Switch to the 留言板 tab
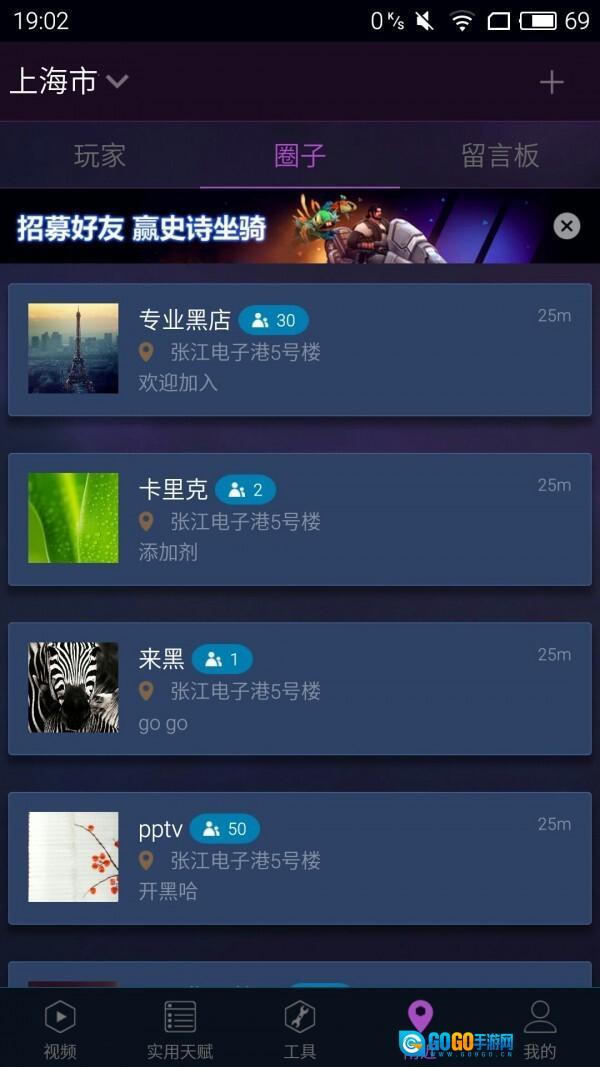 500,155
